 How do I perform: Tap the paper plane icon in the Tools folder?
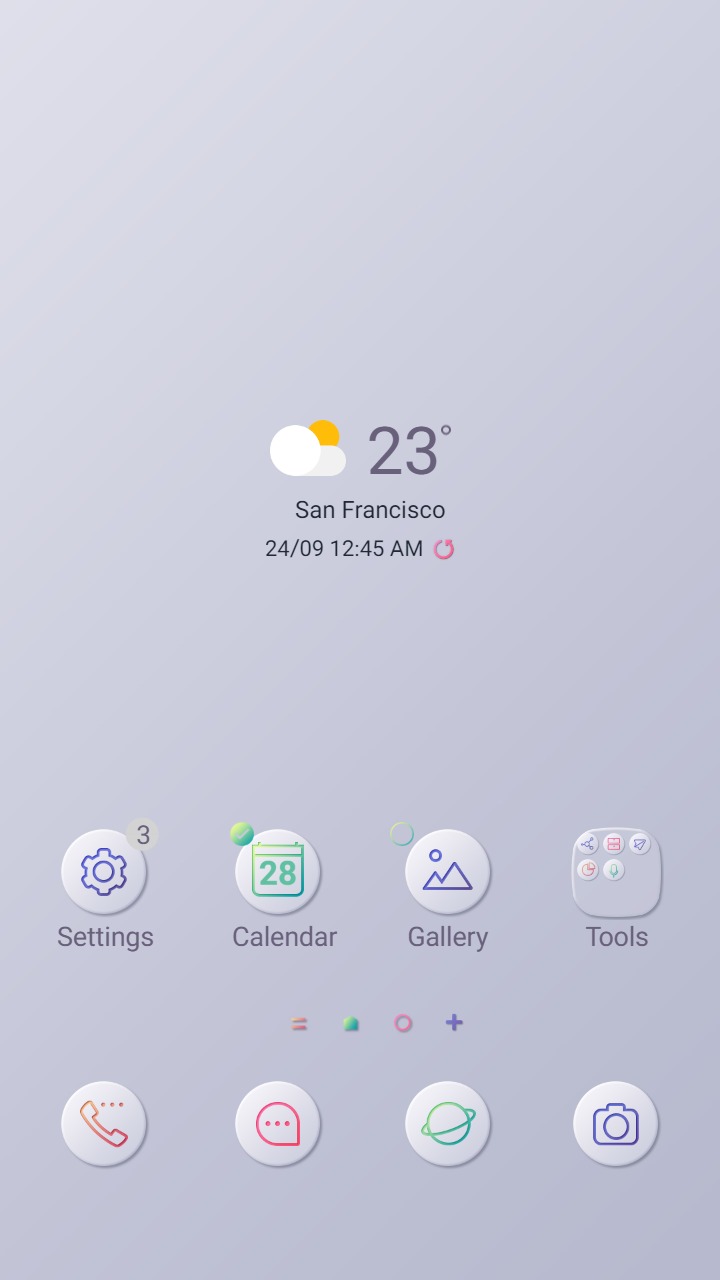point(639,844)
